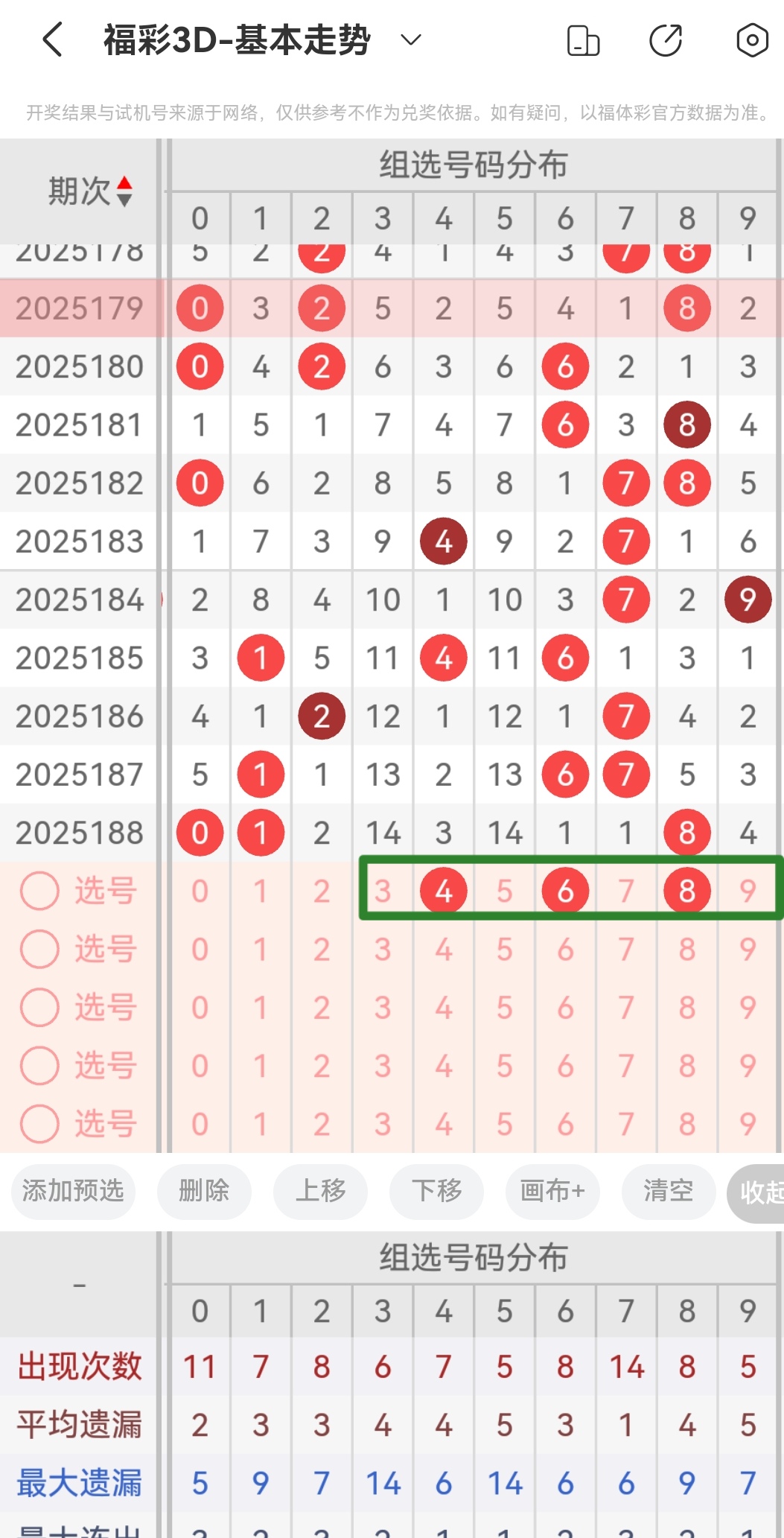Select the first 选号 row radio circle
784x1538 pixels.
(39, 890)
